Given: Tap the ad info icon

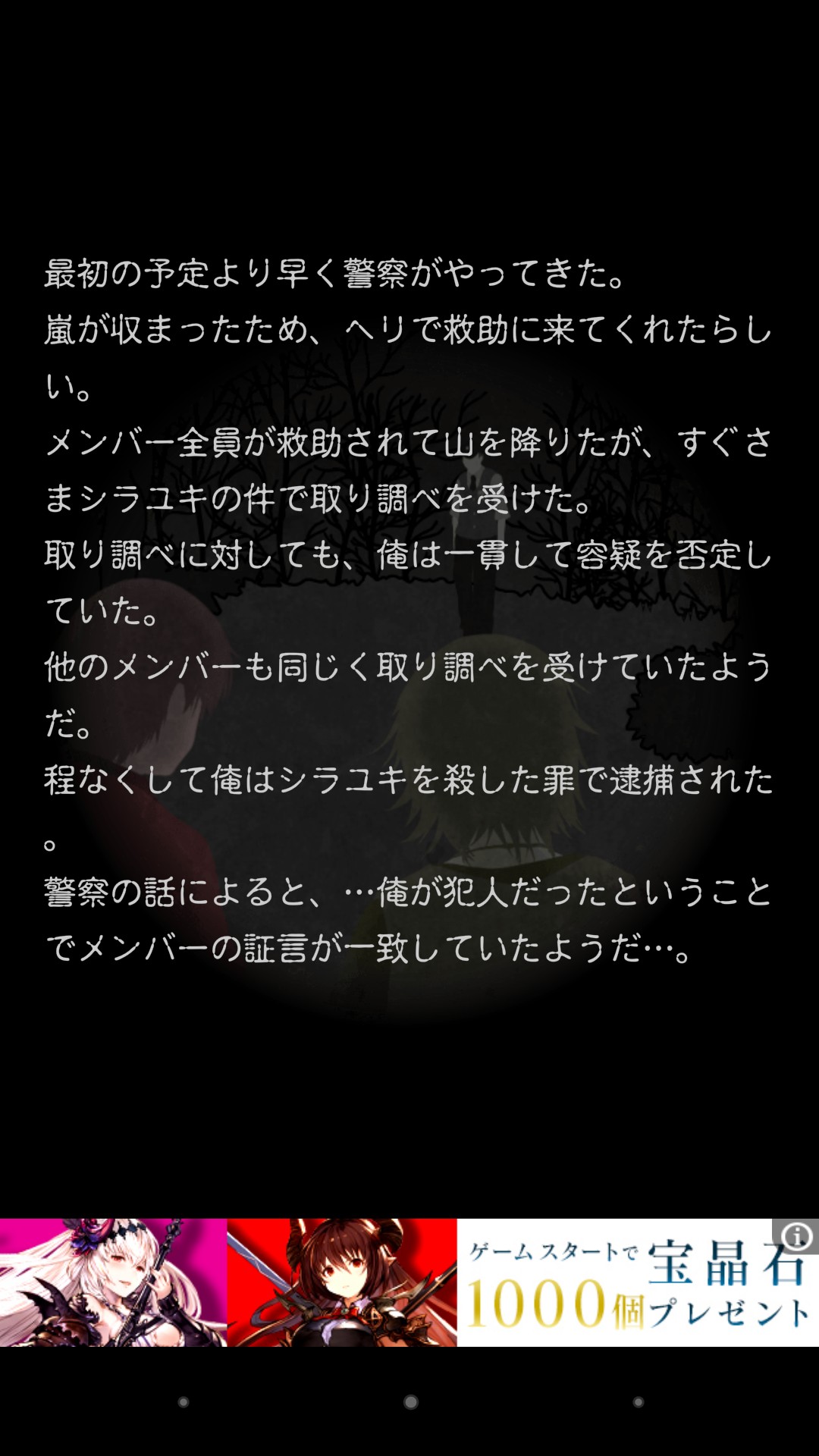Looking at the screenshot, I should click(796, 1237).
